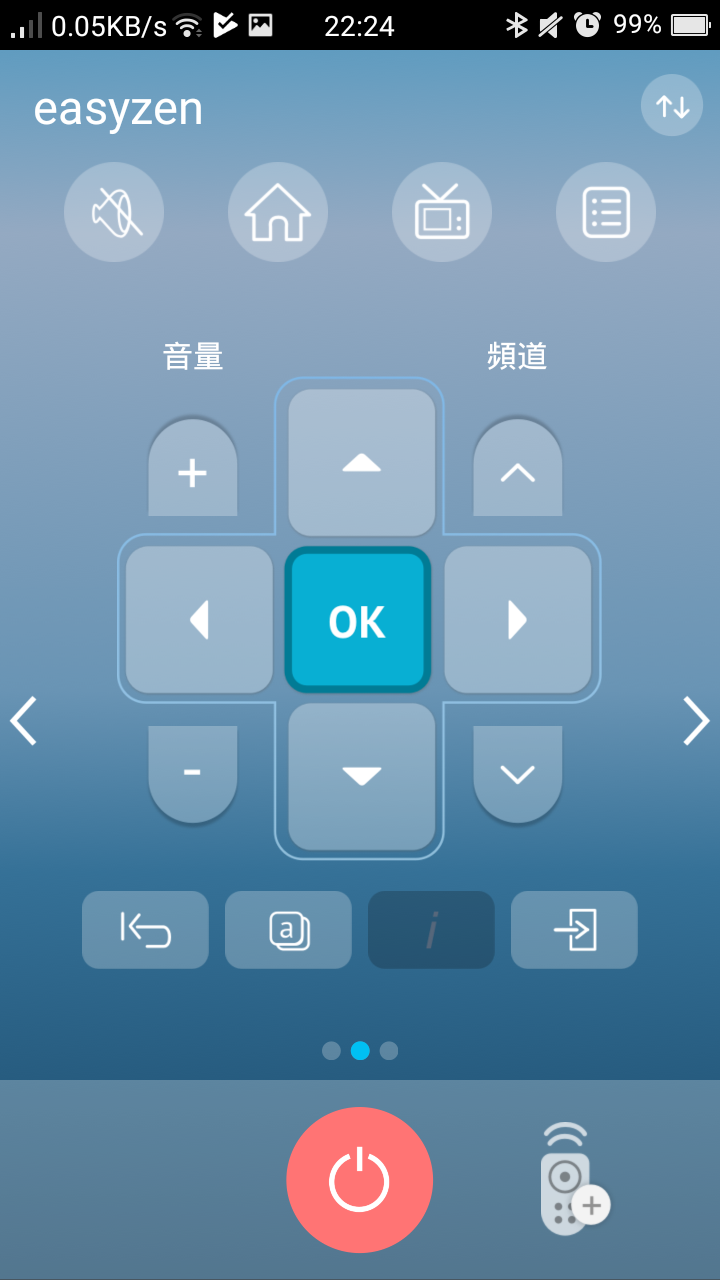Tap the exit door-arrow button
The image size is (720, 1280).
pos(574,930)
